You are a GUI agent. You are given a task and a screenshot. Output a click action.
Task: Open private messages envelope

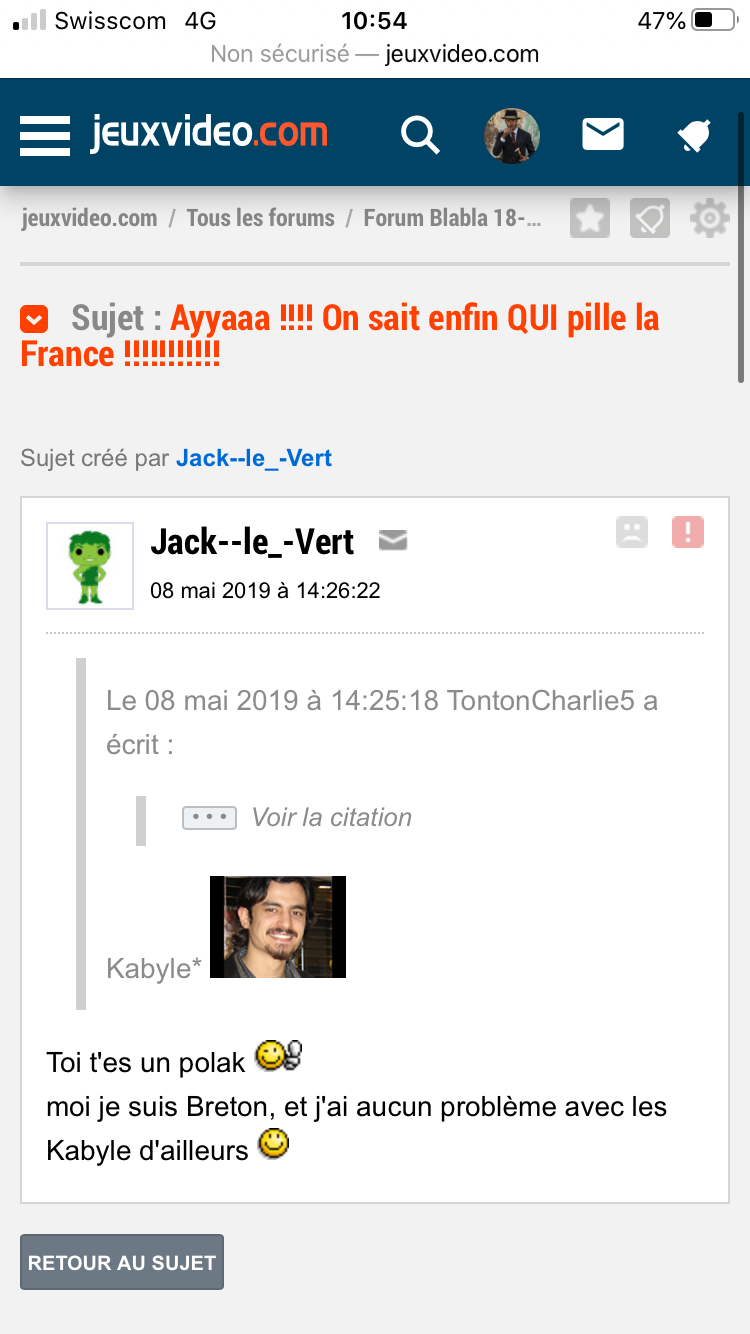click(603, 134)
